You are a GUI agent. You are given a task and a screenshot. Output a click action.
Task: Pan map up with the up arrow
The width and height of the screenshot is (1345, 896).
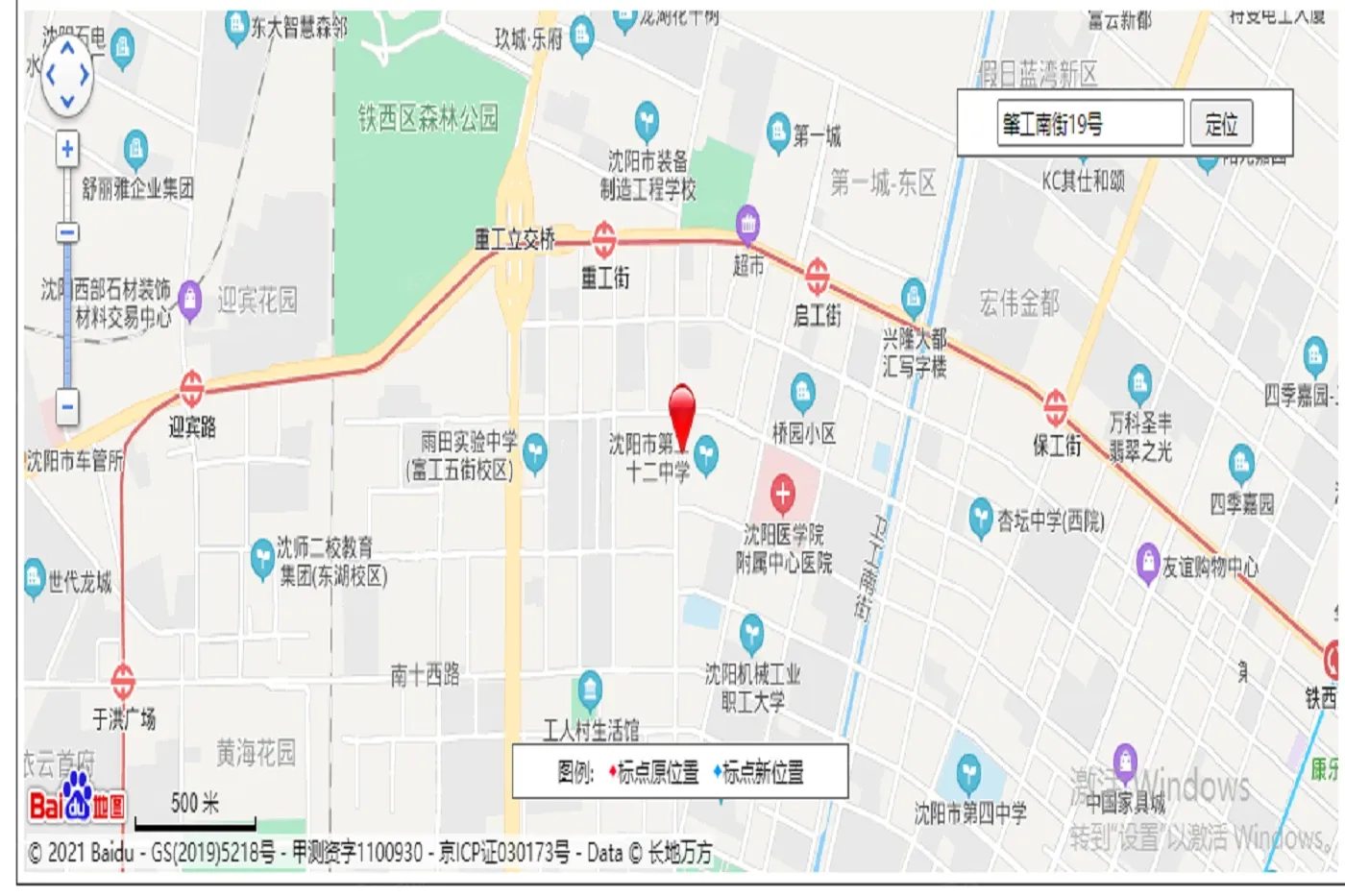point(67,47)
